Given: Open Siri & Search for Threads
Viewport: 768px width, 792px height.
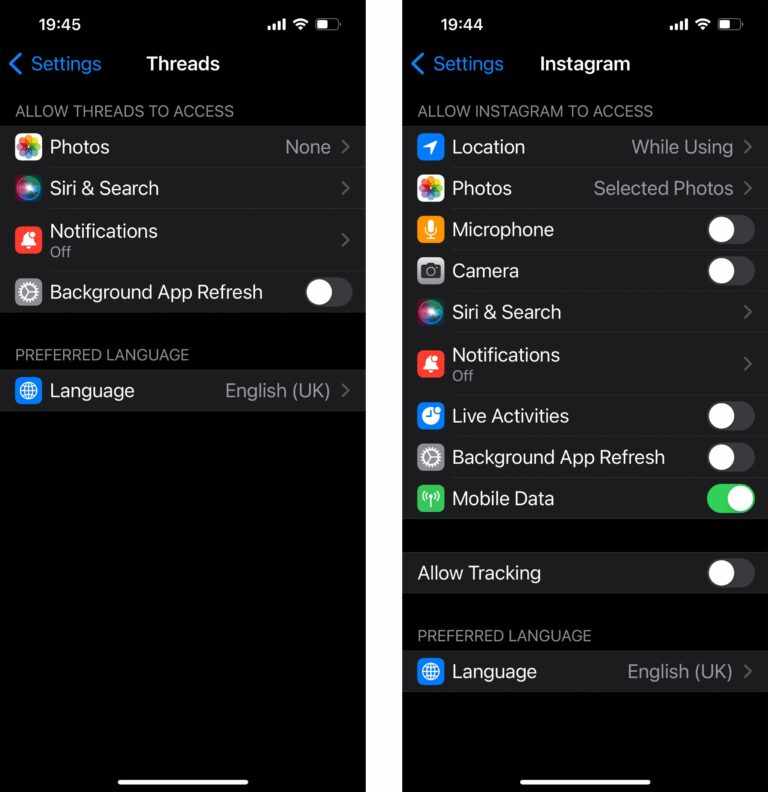Looking at the screenshot, I should [182, 188].
